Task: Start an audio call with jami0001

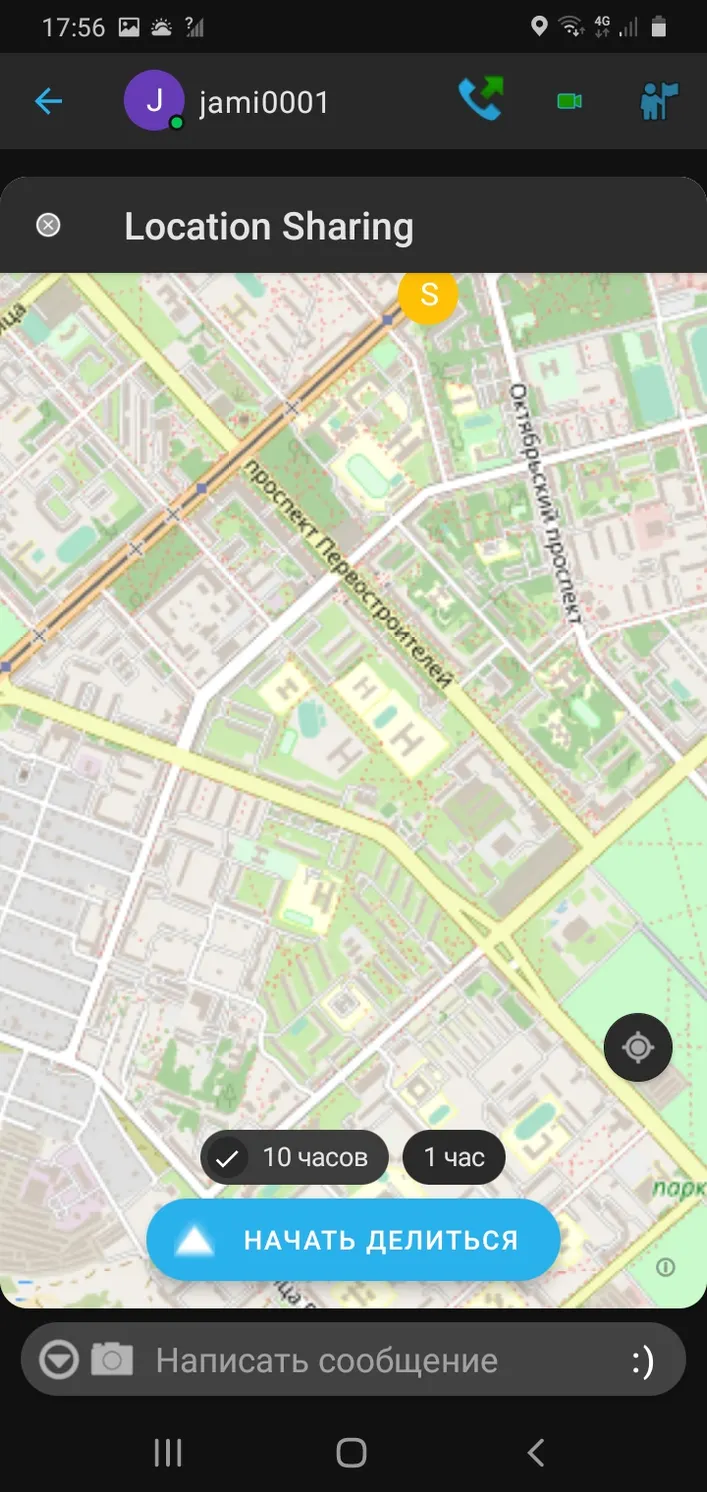Action: tap(481, 100)
